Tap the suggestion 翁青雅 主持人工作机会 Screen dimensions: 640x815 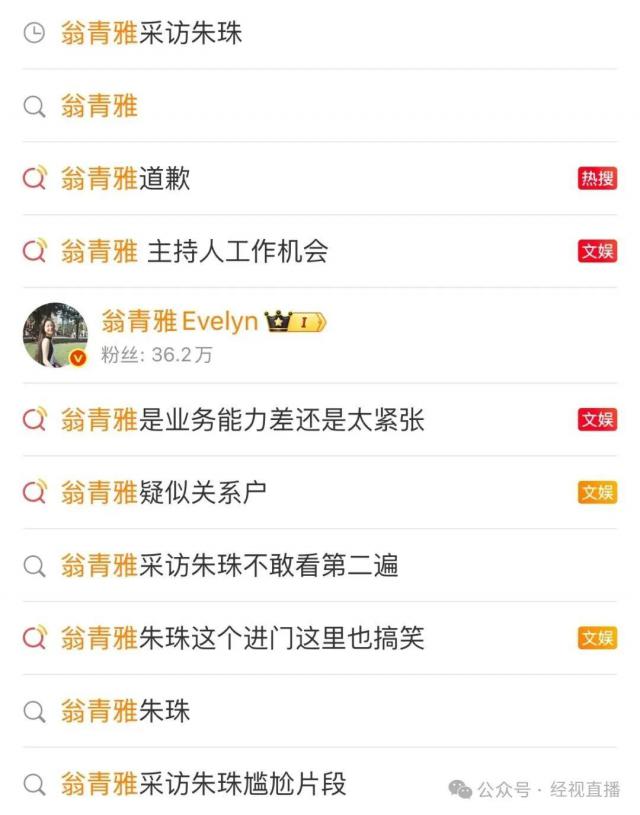tap(194, 251)
